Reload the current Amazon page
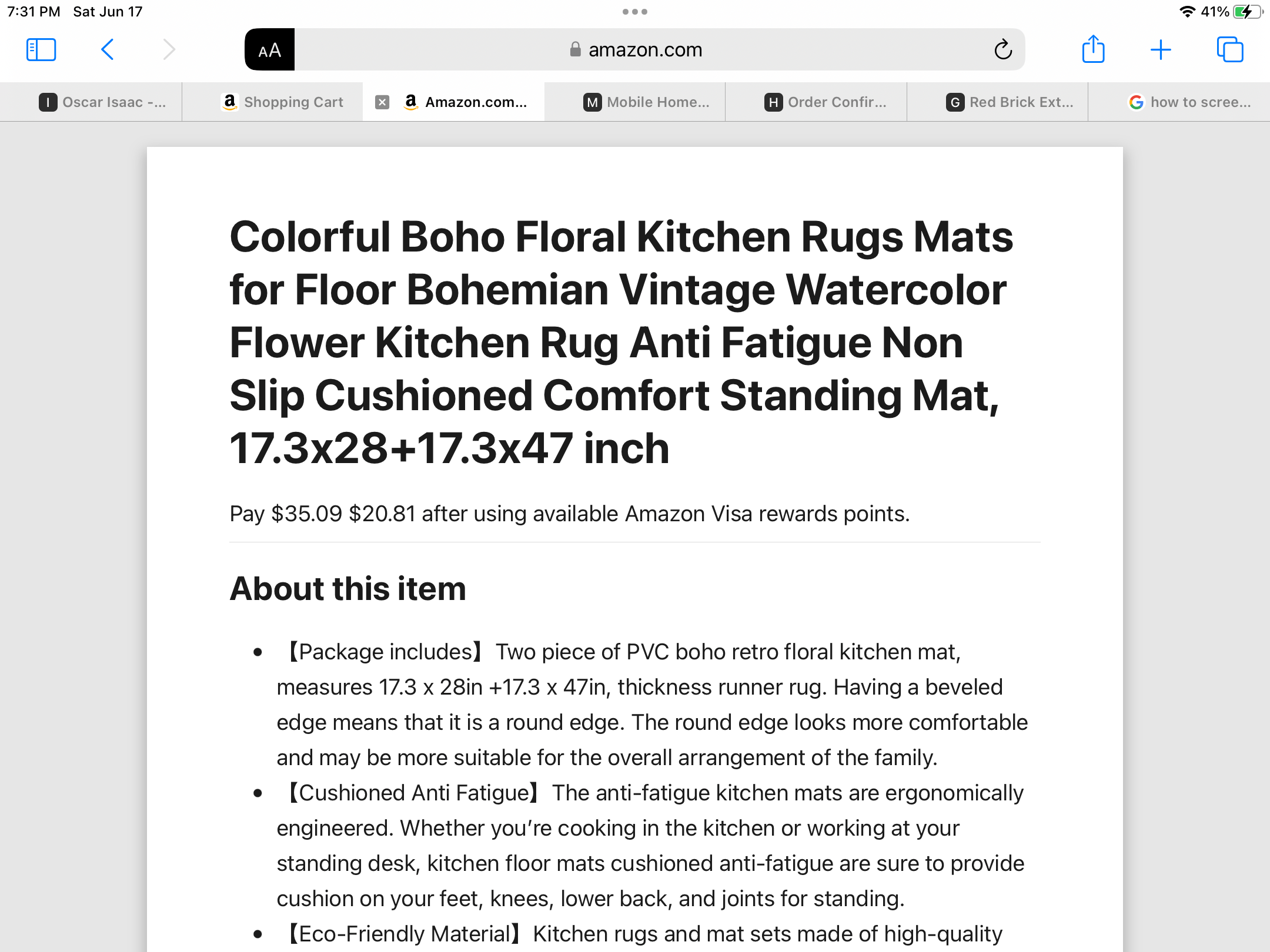The height and width of the screenshot is (952, 1270). [x=1003, y=50]
